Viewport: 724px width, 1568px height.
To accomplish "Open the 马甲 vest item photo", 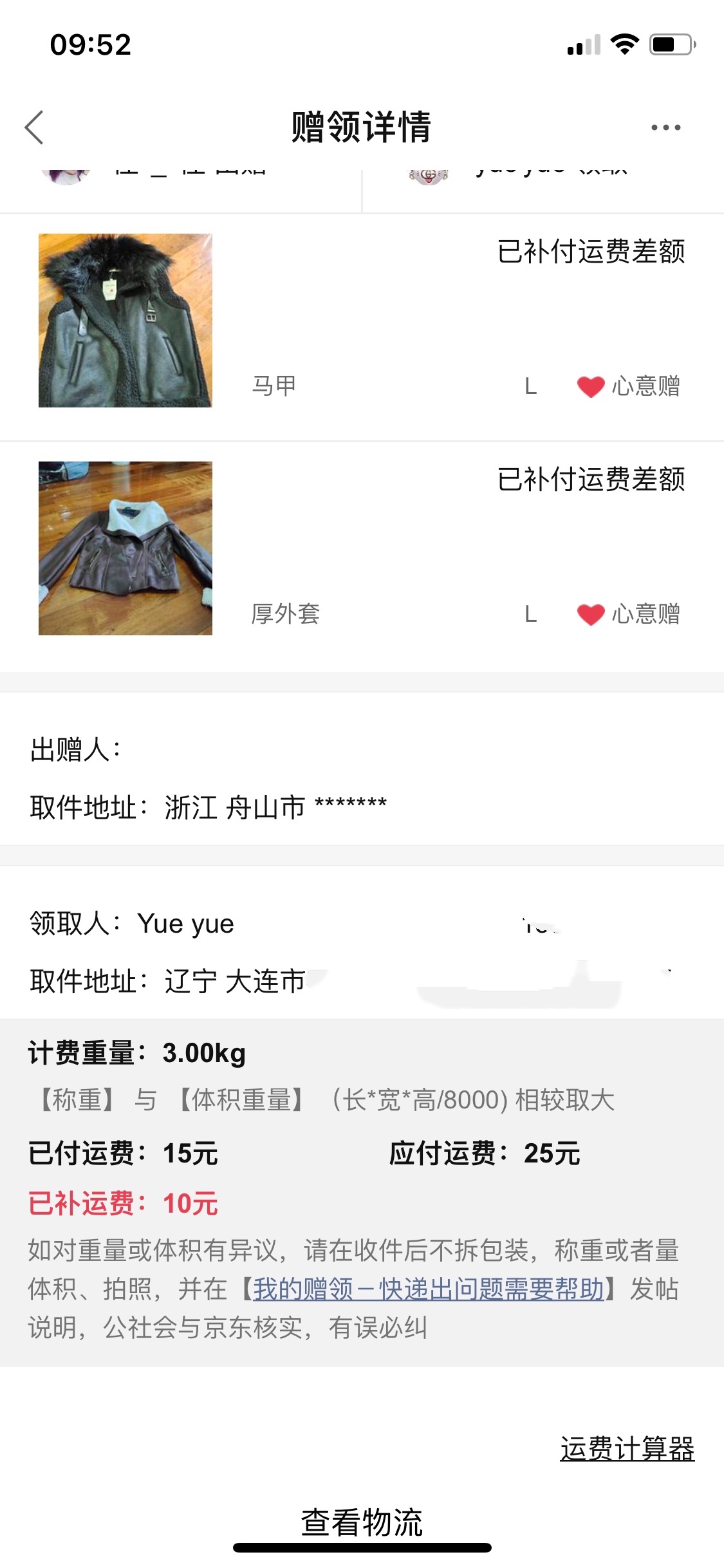I will click(x=125, y=321).
